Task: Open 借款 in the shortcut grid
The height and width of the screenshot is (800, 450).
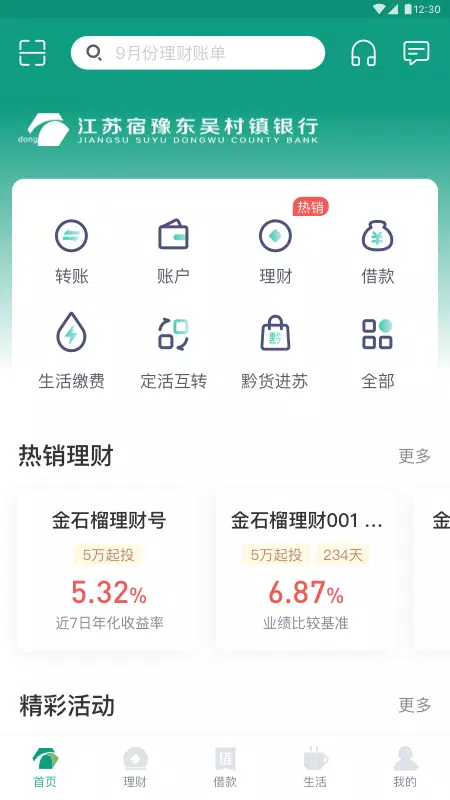Action: pos(378,252)
